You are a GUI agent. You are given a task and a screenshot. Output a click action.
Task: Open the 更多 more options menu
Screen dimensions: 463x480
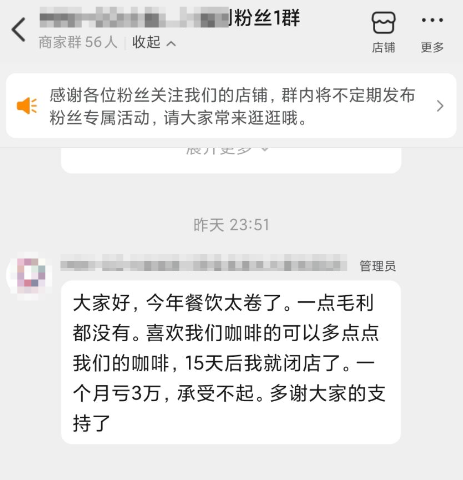click(x=432, y=33)
